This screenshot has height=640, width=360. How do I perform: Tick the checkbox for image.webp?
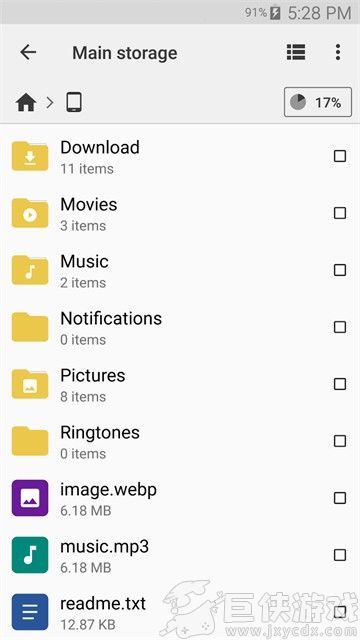(340, 498)
